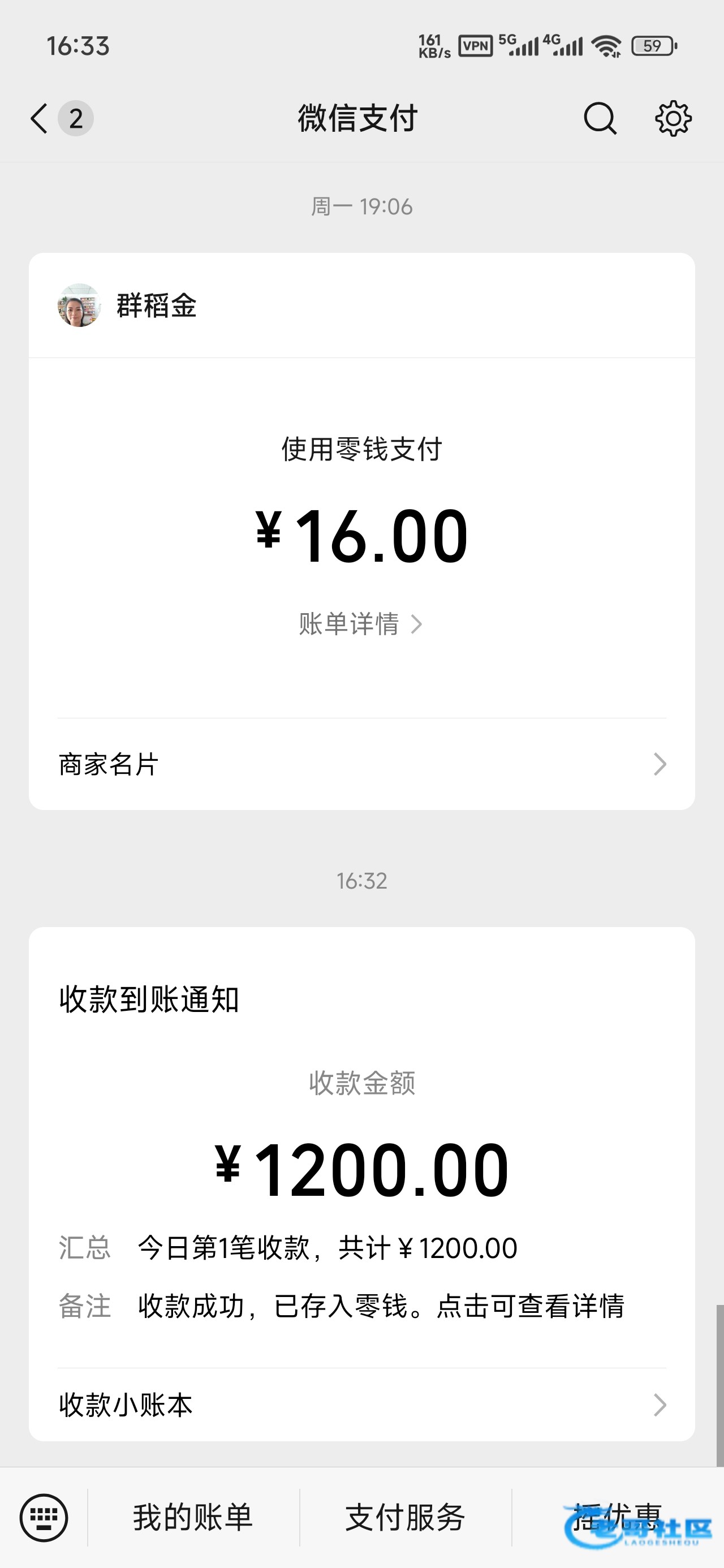The height and width of the screenshot is (1568, 724).
Task: View the ¥1200.00 收款到账通知 details
Action: point(361,1169)
